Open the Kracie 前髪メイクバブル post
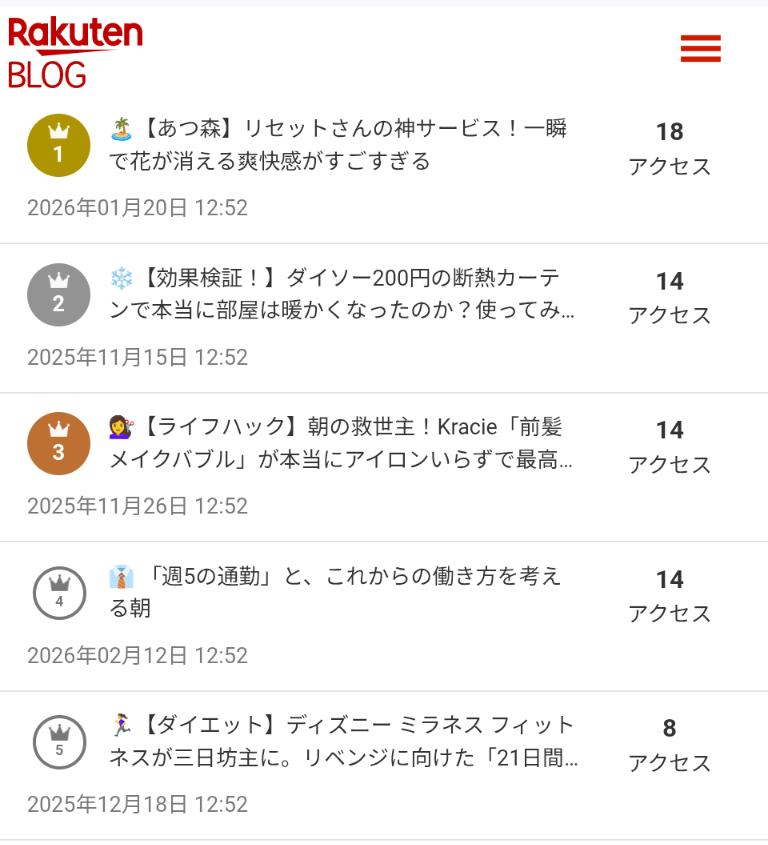 tap(340, 443)
